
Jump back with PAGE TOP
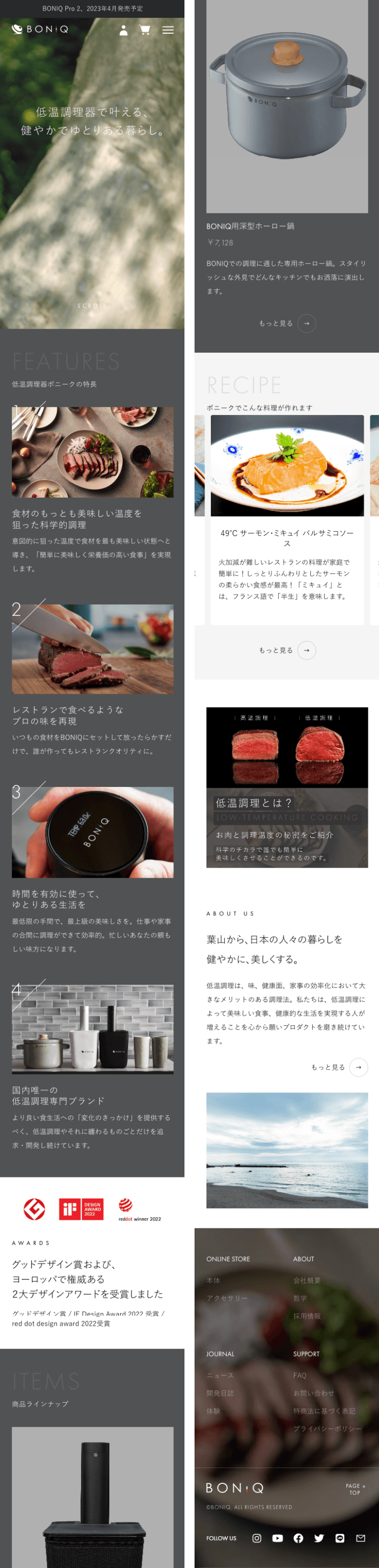click(354, 1489)
